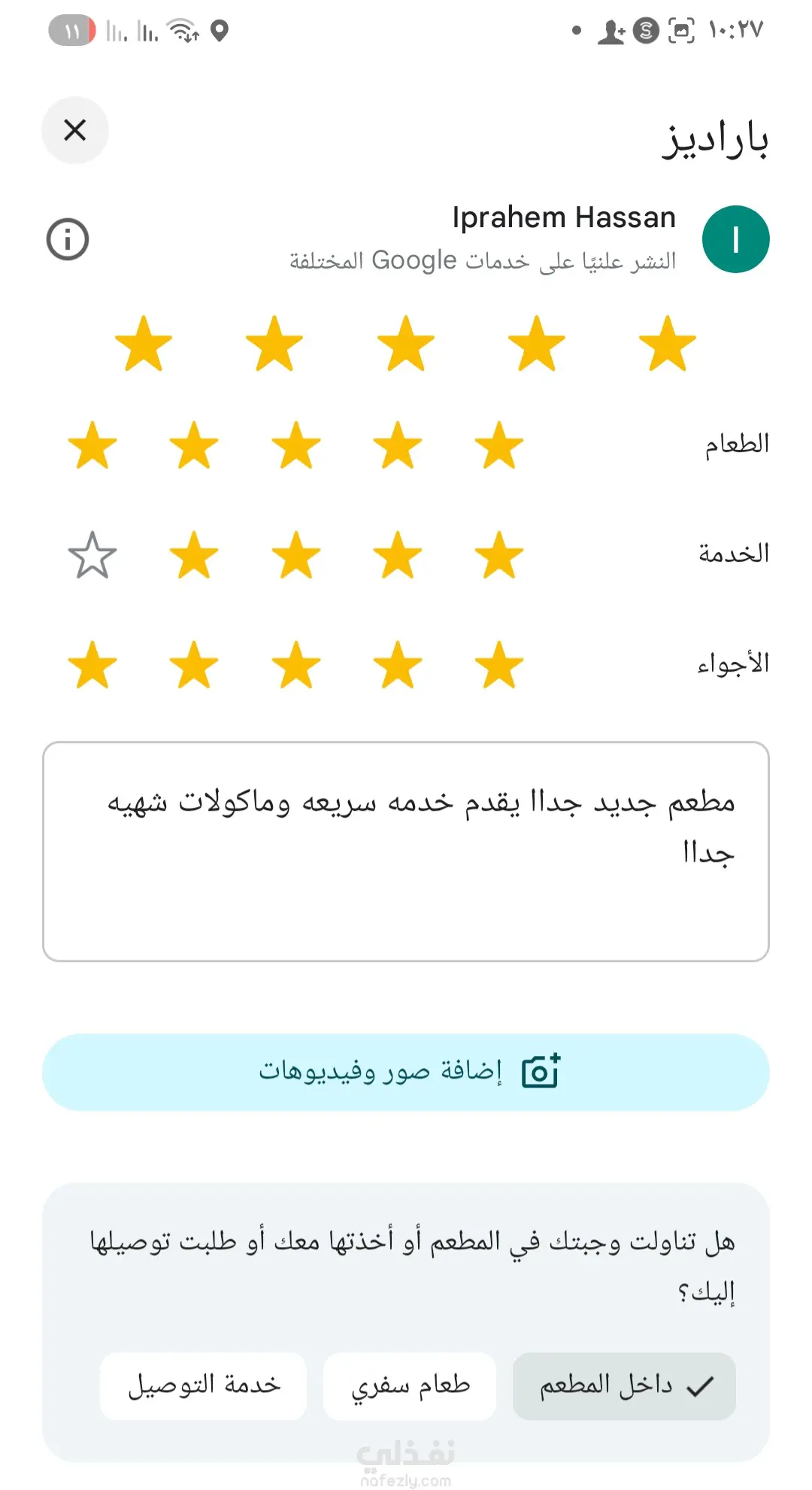Edit the review text field
Image resolution: width=812 pixels, height=1490 pixels.
click(x=406, y=851)
